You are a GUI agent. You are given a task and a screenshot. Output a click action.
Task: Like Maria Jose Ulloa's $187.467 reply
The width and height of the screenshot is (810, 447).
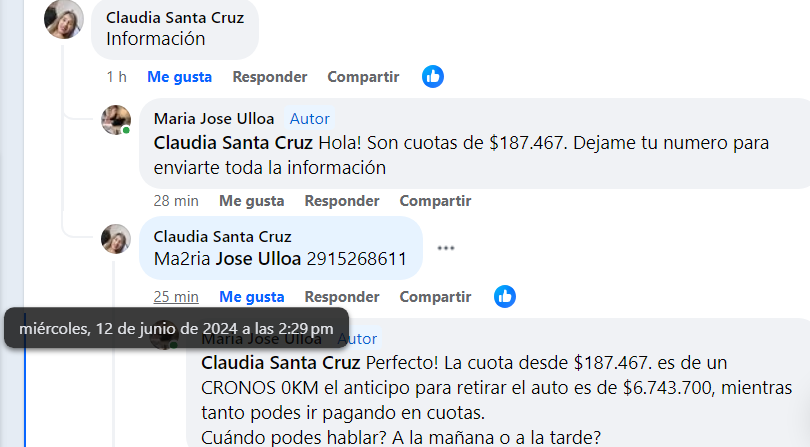point(251,200)
